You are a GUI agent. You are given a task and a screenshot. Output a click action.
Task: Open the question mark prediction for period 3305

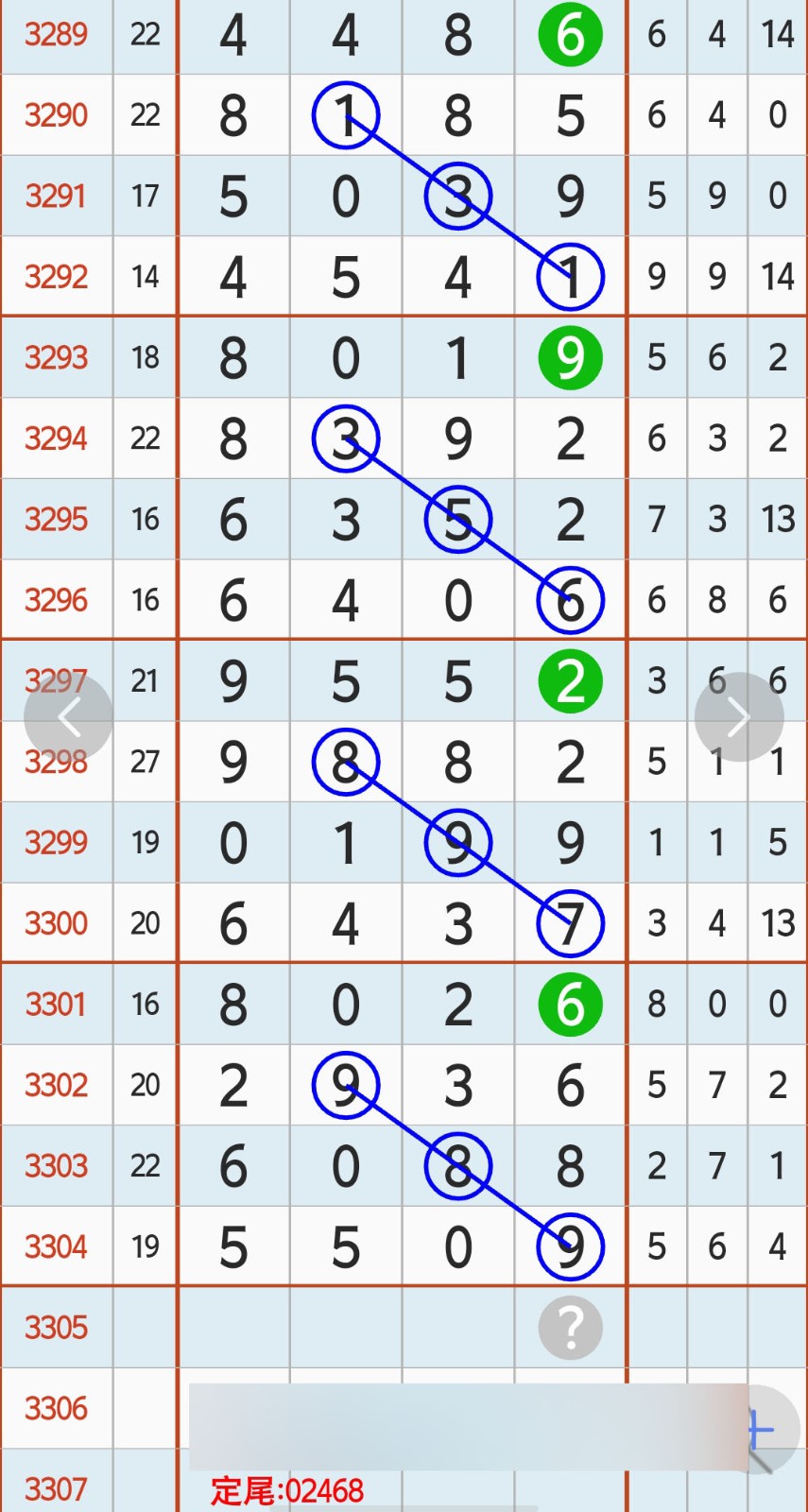click(x=570, y=1327)
